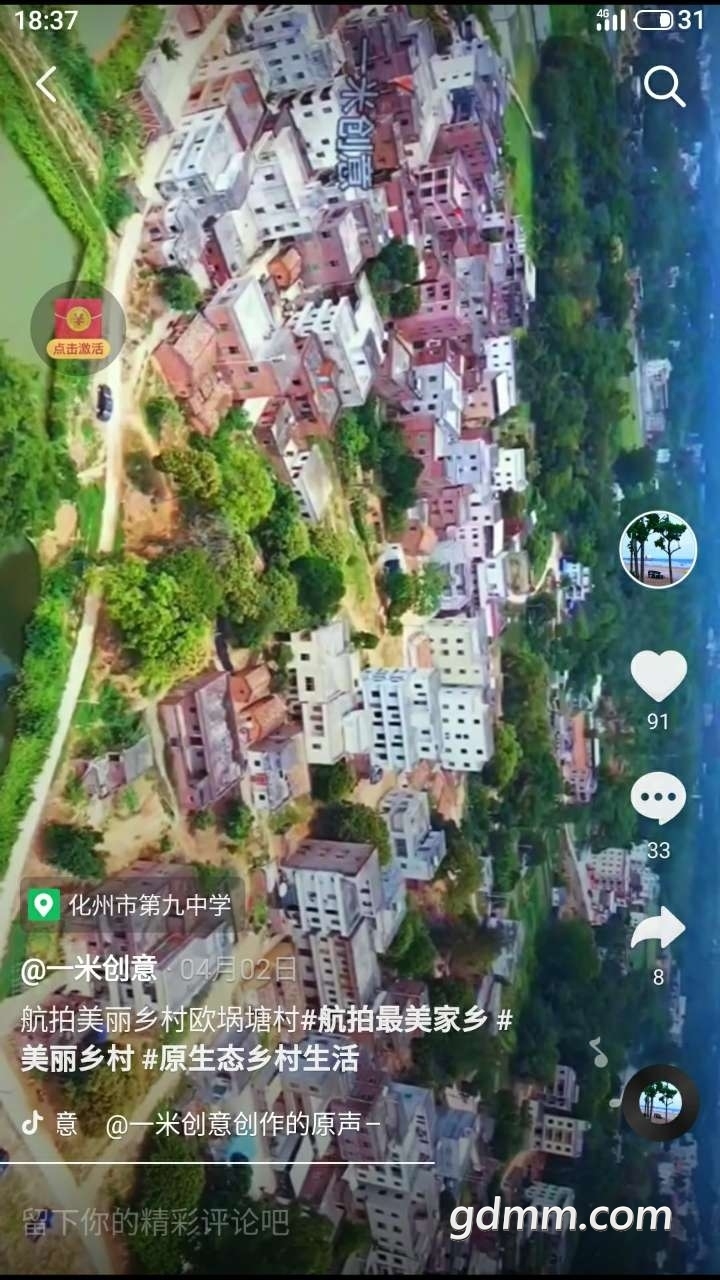Go back using the top arrow
720x1280 pixels.
pyautogui.click(x=46, y=85)
